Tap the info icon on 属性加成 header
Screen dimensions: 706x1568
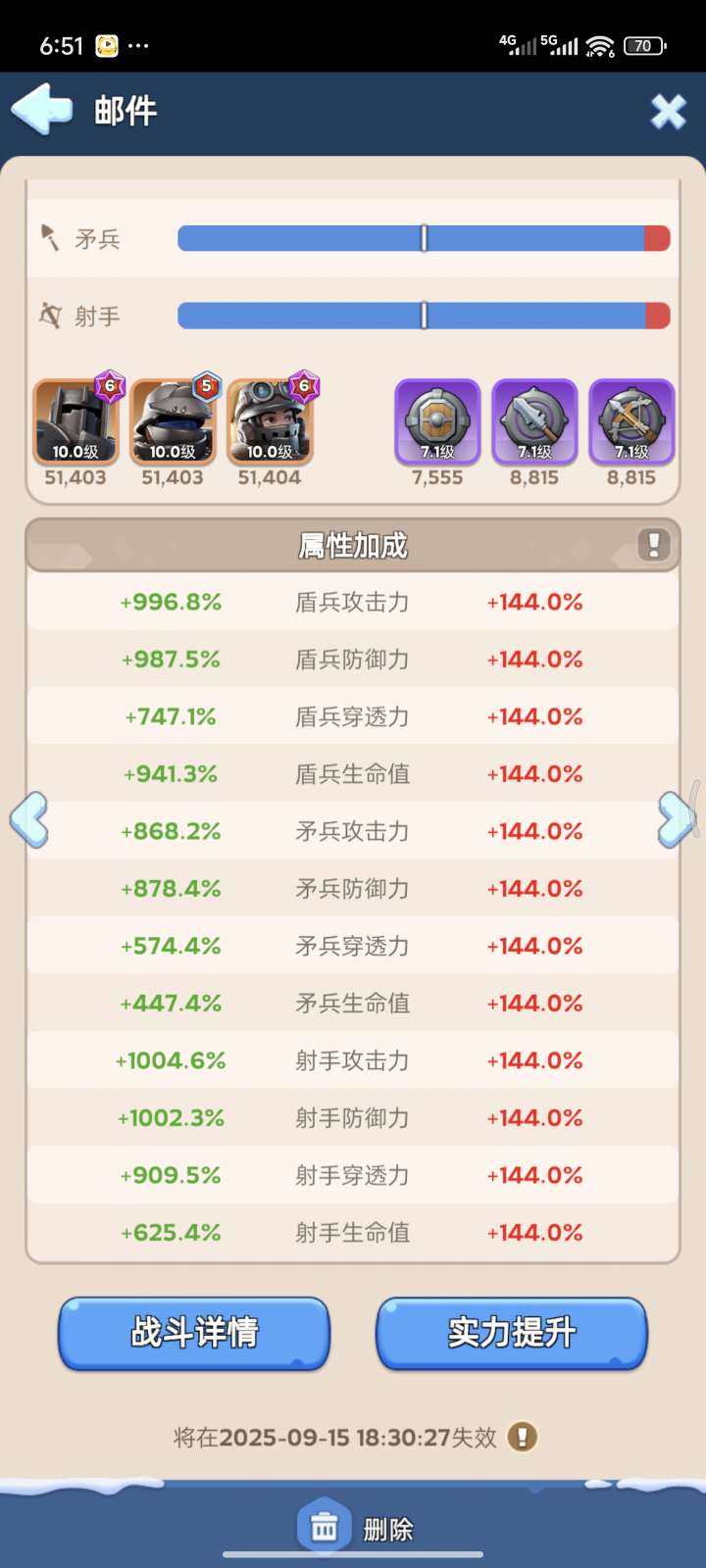pyautogui.click(x=654, y=545)
